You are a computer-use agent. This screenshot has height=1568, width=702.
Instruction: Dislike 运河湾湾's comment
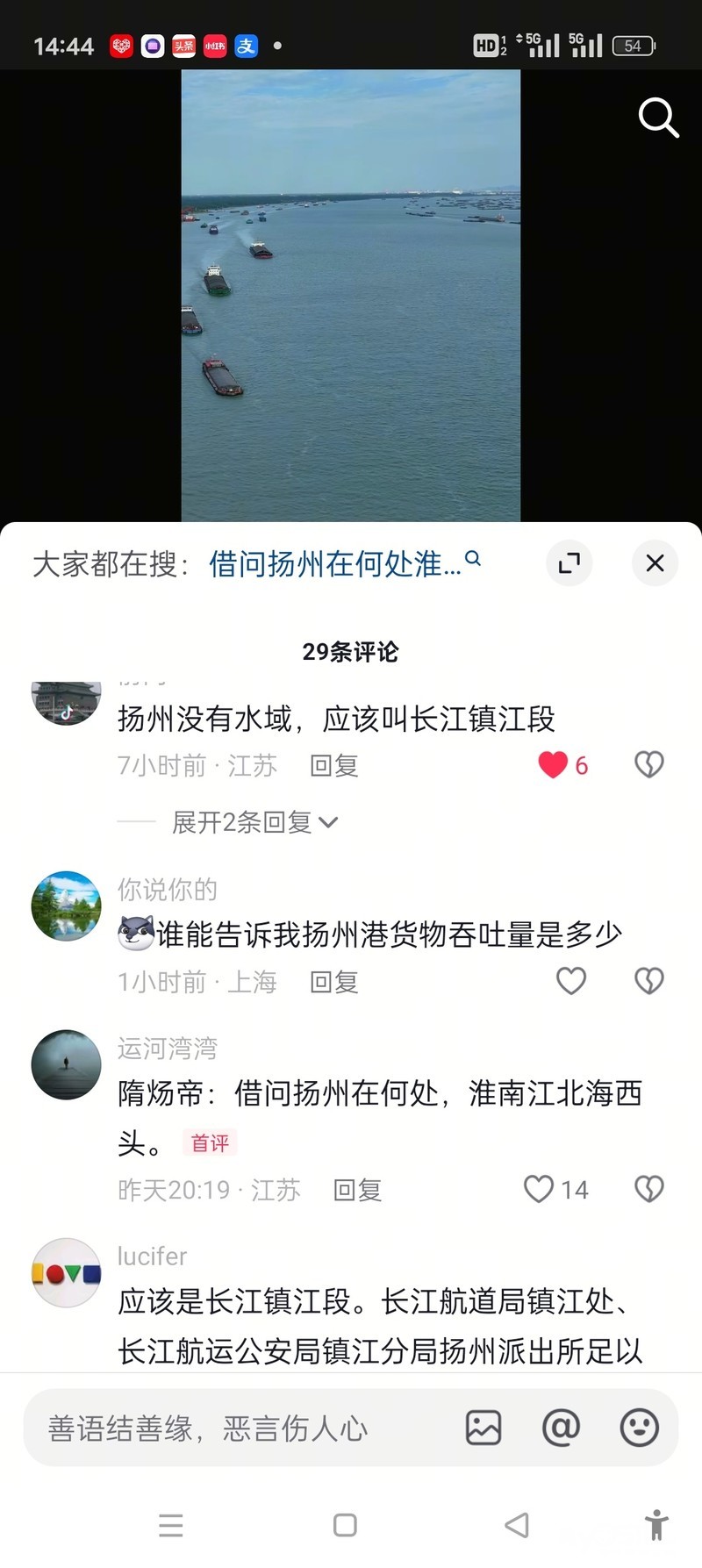pos(648,1189)
